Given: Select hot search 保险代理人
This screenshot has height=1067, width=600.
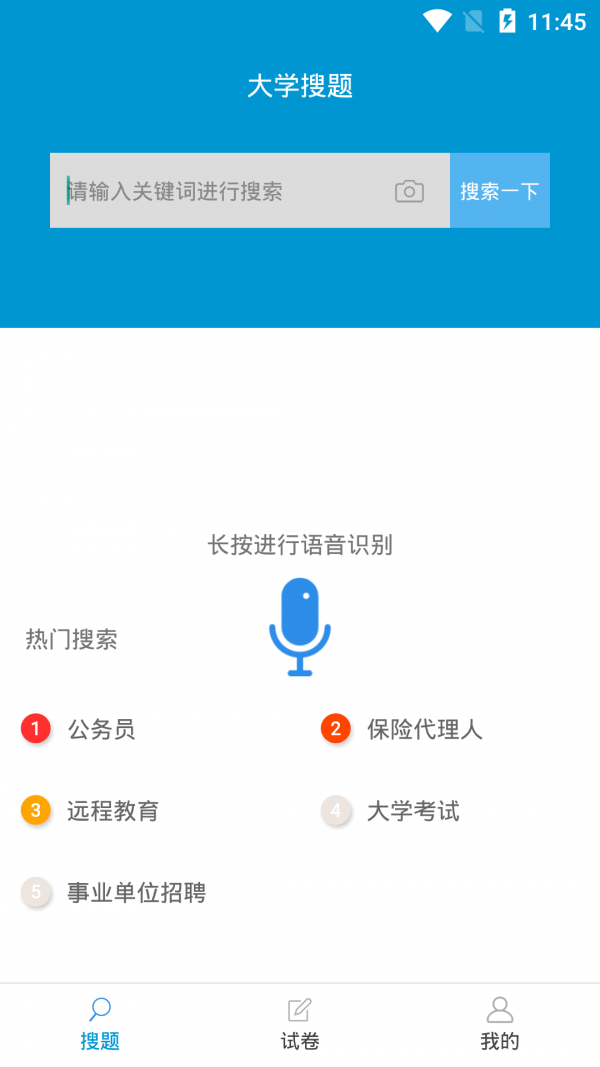Looking at the screenshot, I should (424, 729).
